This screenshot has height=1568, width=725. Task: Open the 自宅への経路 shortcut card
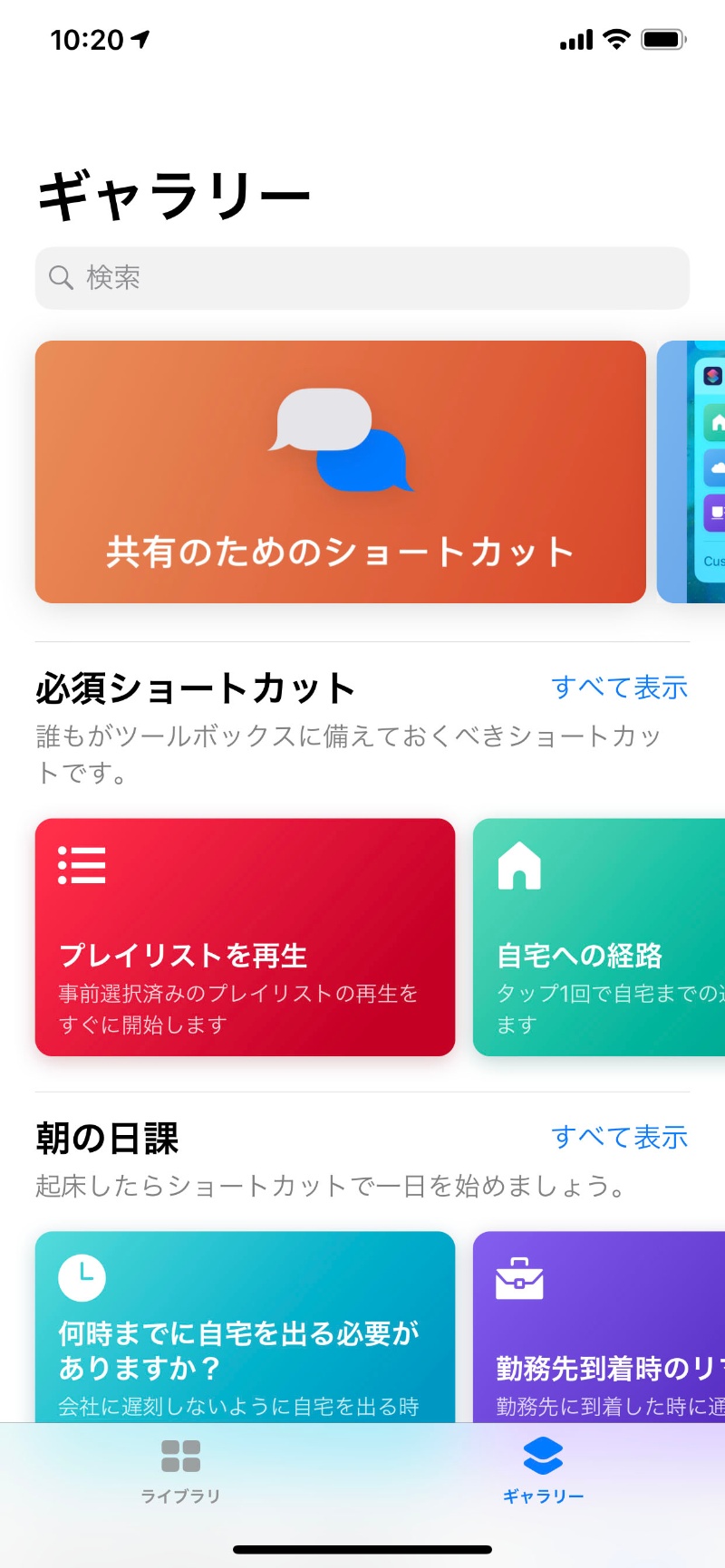click(x=600, y=938)
